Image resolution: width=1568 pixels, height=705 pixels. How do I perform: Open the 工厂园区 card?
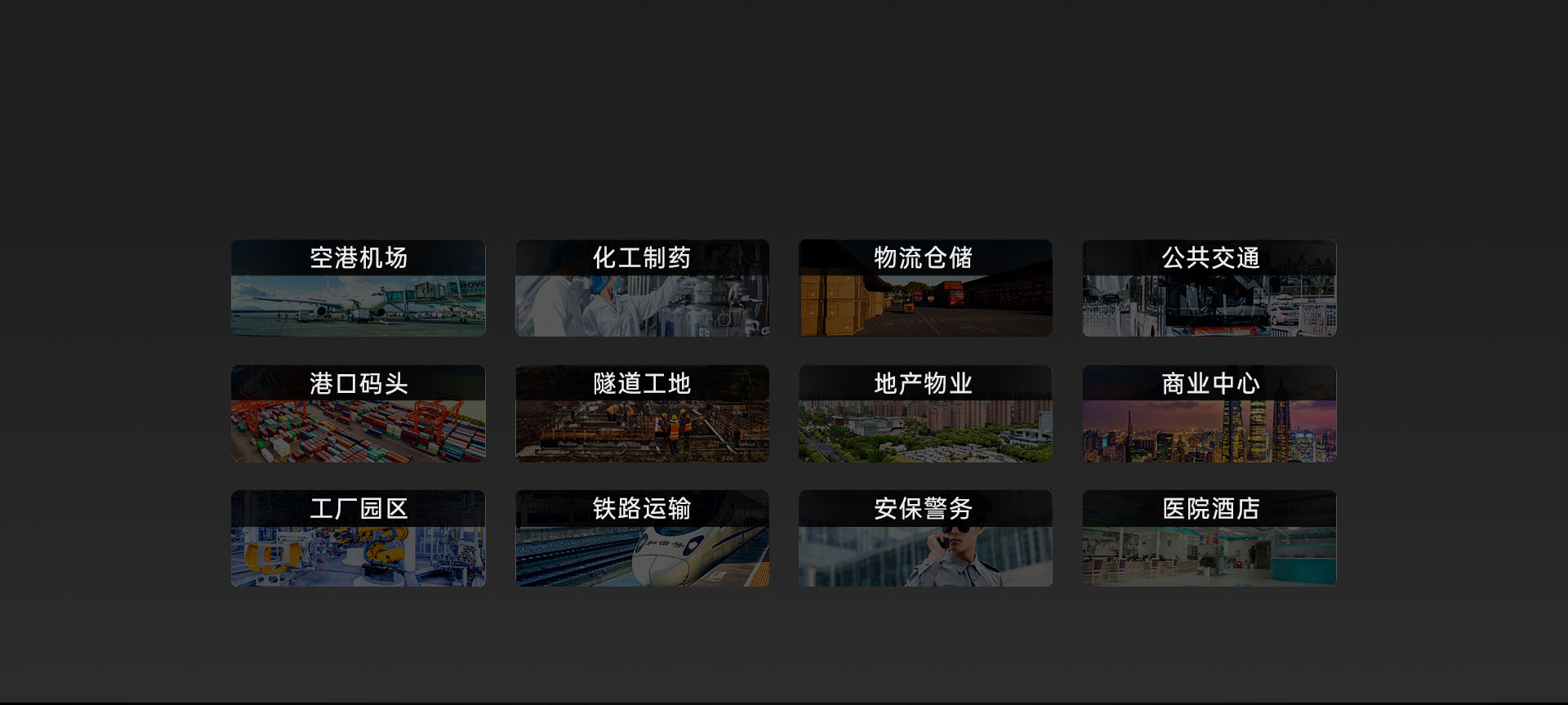tap(358, 538)
